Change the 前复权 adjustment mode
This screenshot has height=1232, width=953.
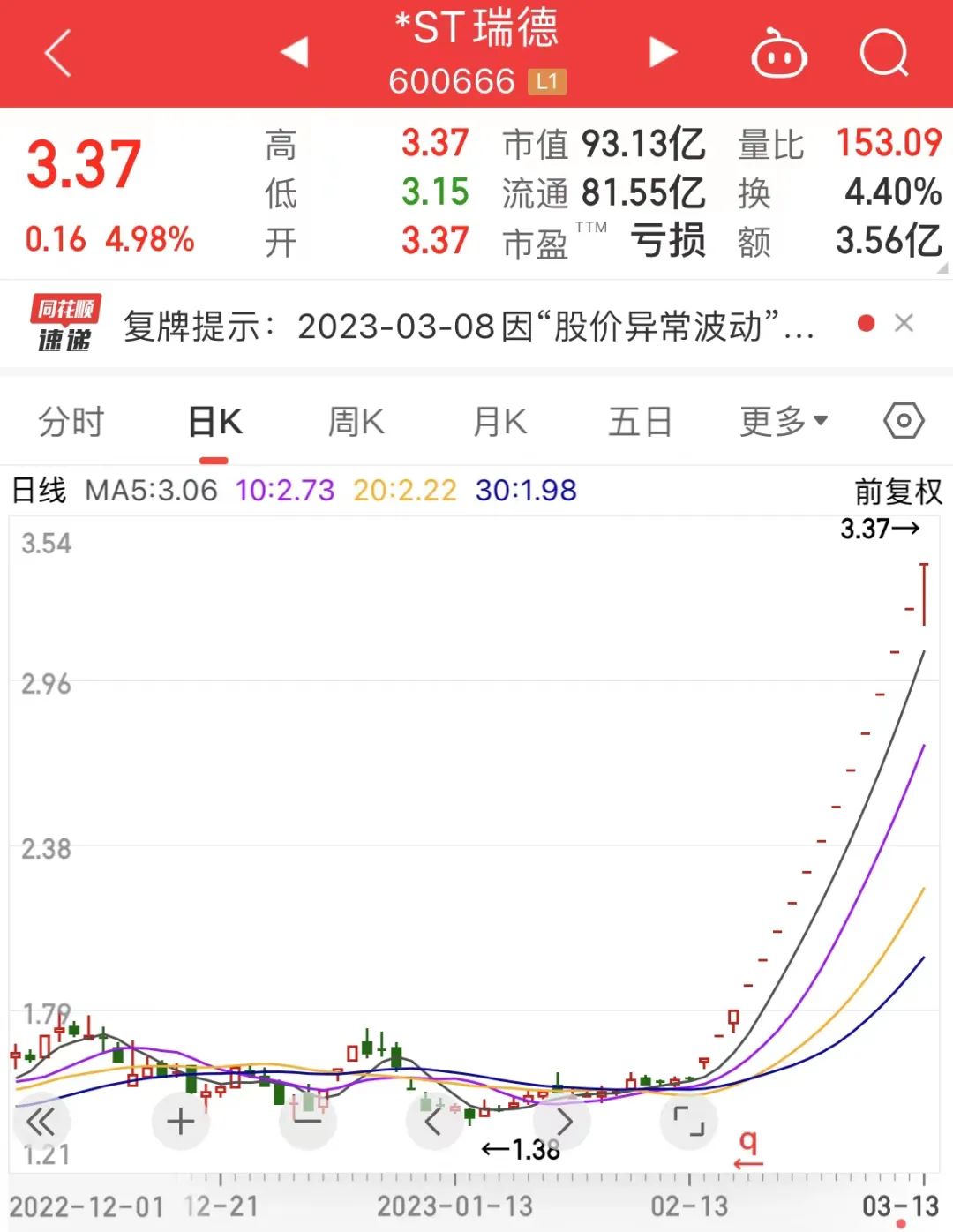(898, 492)
